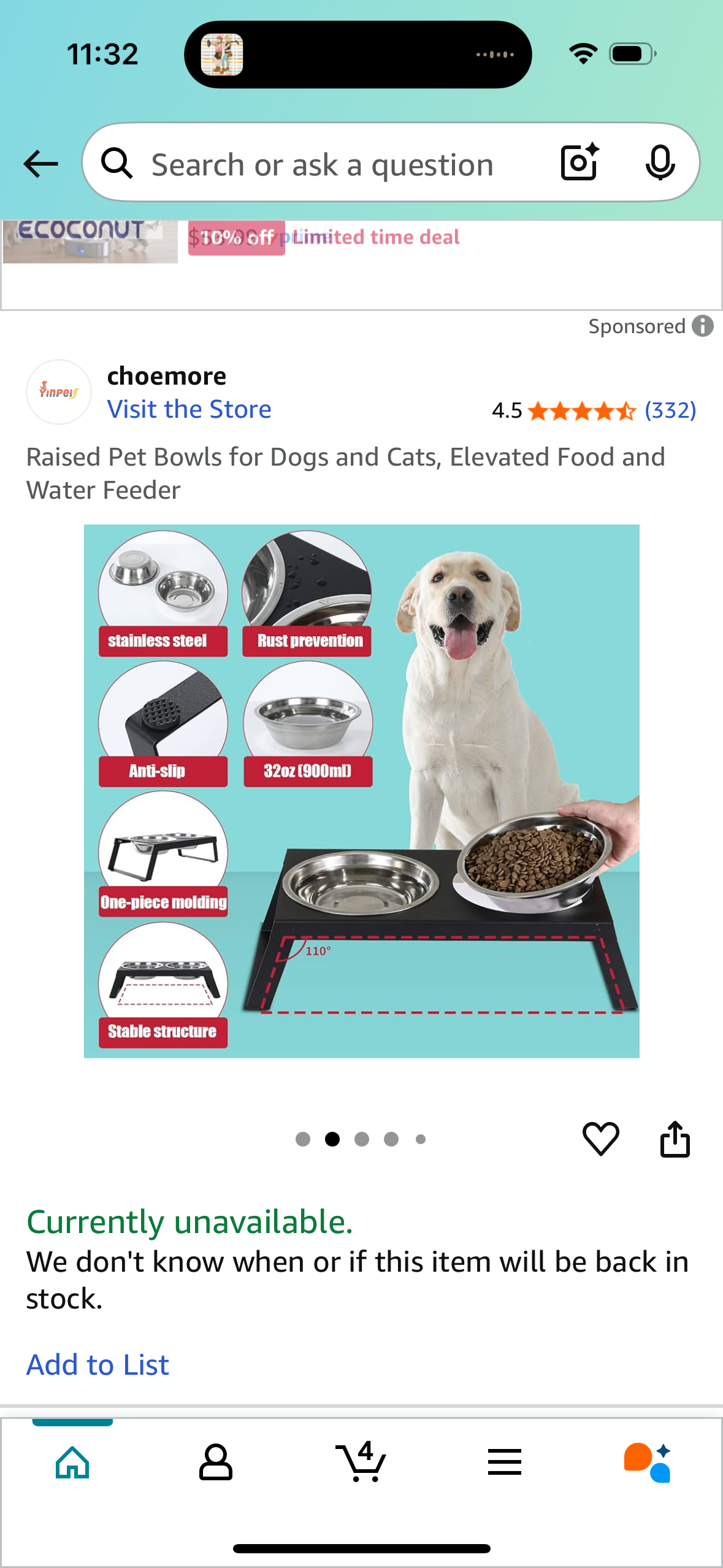Tap the choemore brand logo
Screen dimensions: 723x1568
point(59,392)
